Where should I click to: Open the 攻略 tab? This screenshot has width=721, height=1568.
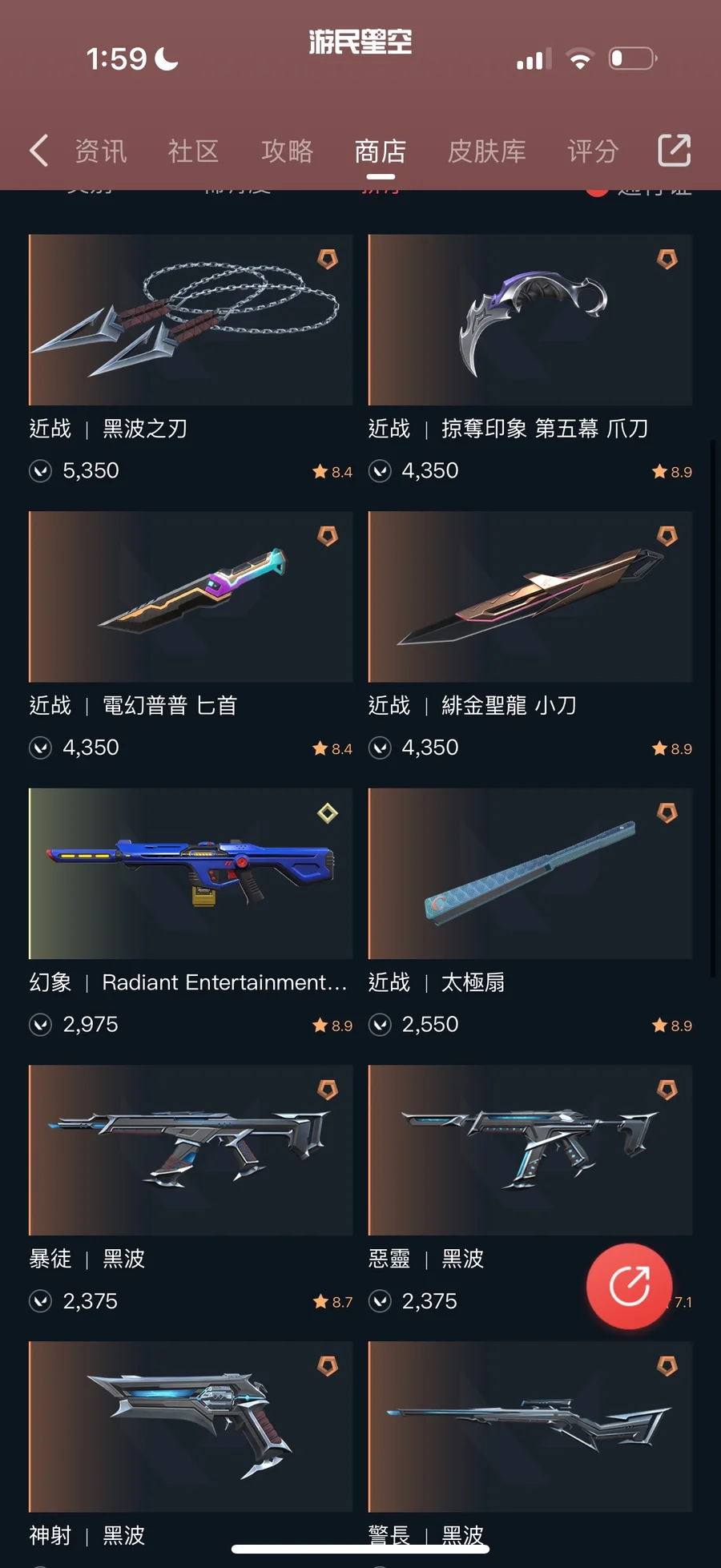(287, 151)
